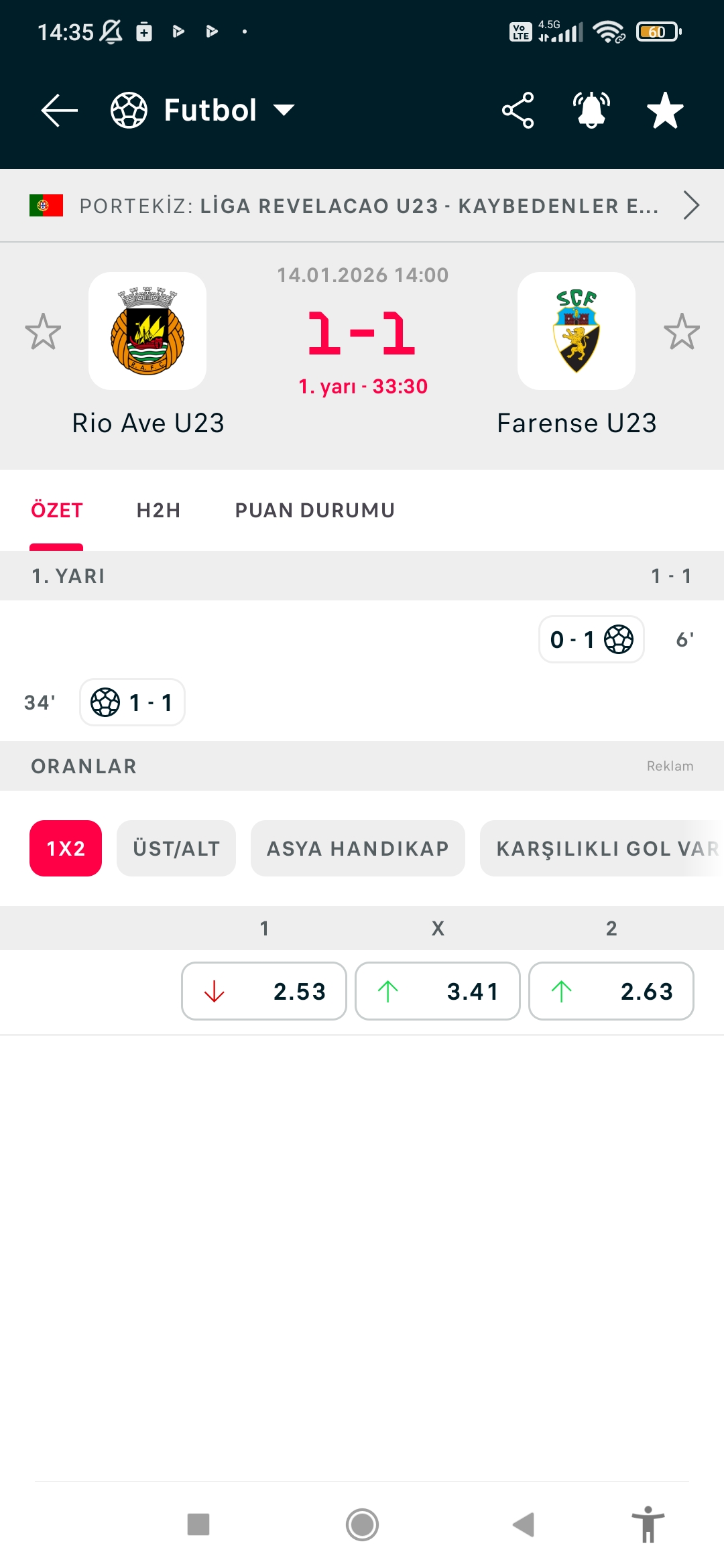This screenshot has width=724, height=1568.
Task: Go back using the top arrow
Action: pos(59,111)
